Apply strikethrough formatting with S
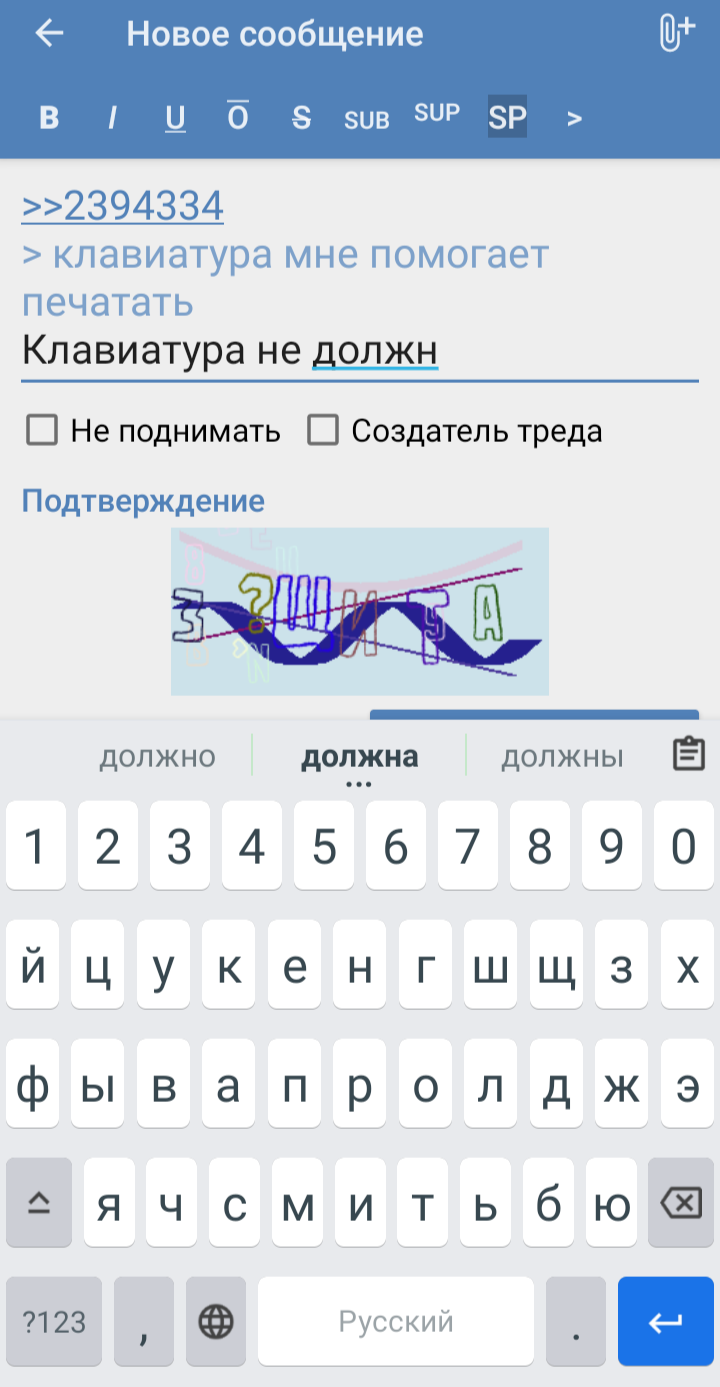This screenshot has height=1387, width=720. pos(301,118)
